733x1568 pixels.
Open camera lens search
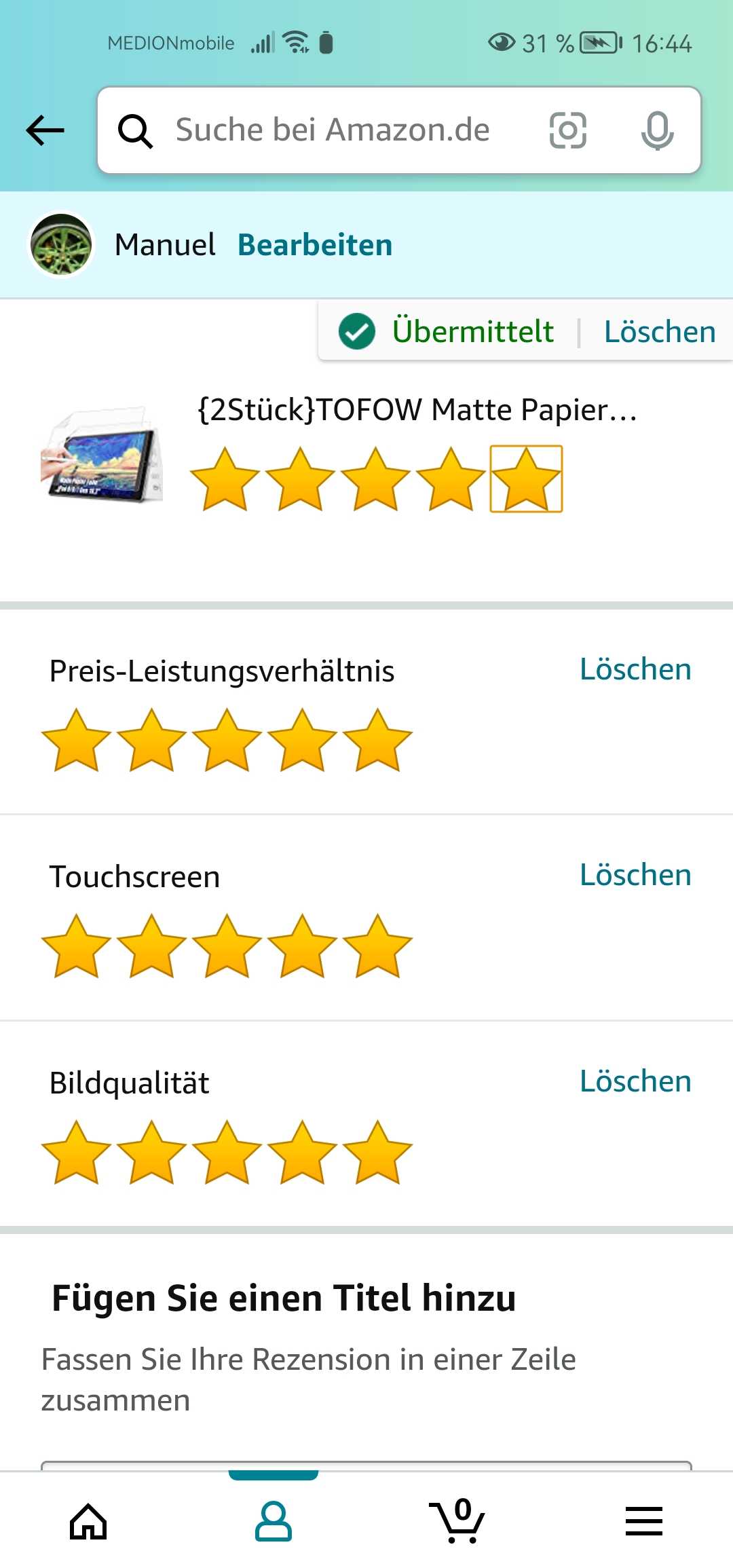(567, 130)
